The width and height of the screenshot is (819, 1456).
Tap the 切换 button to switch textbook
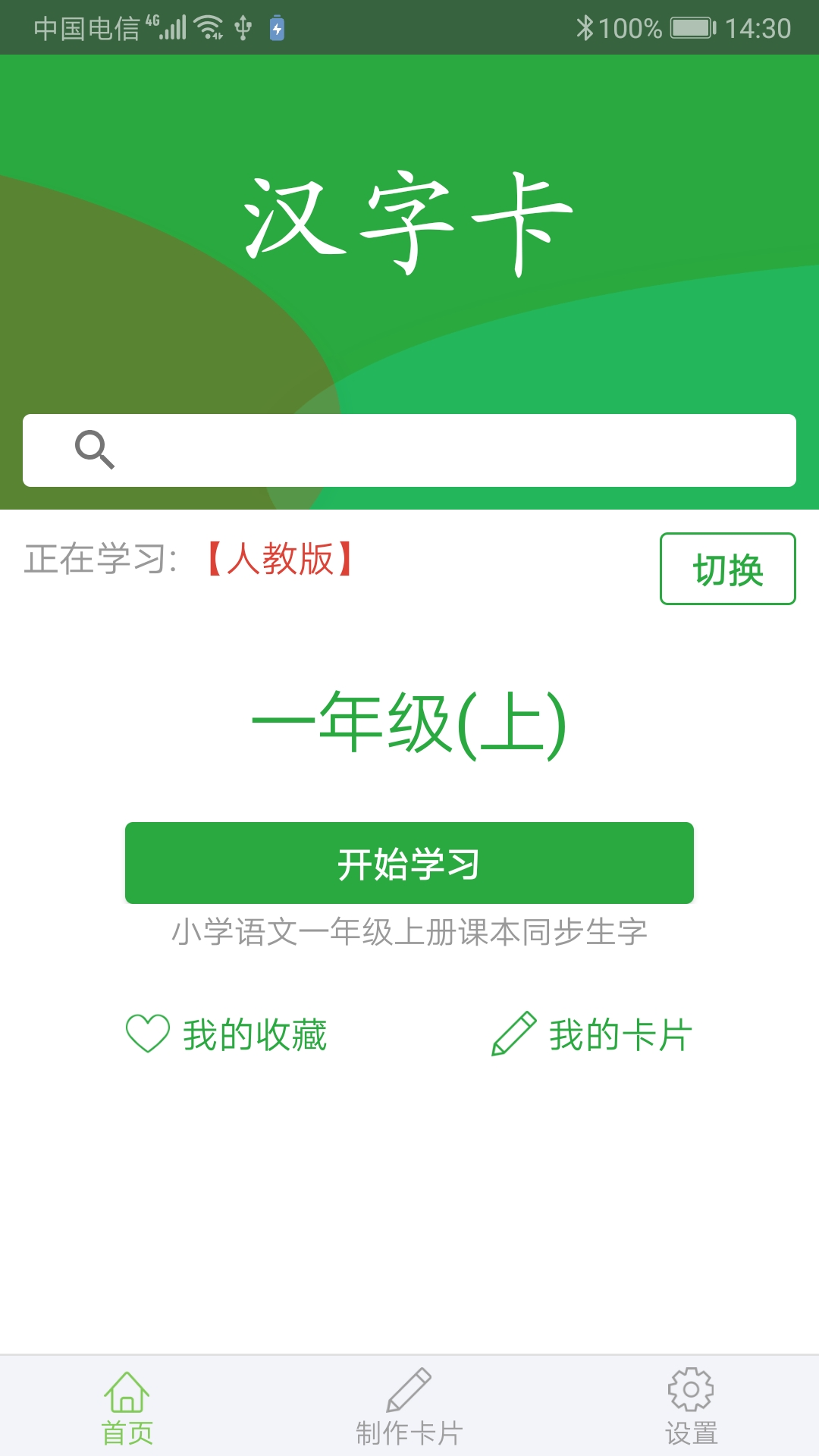(x=727, y=569)
